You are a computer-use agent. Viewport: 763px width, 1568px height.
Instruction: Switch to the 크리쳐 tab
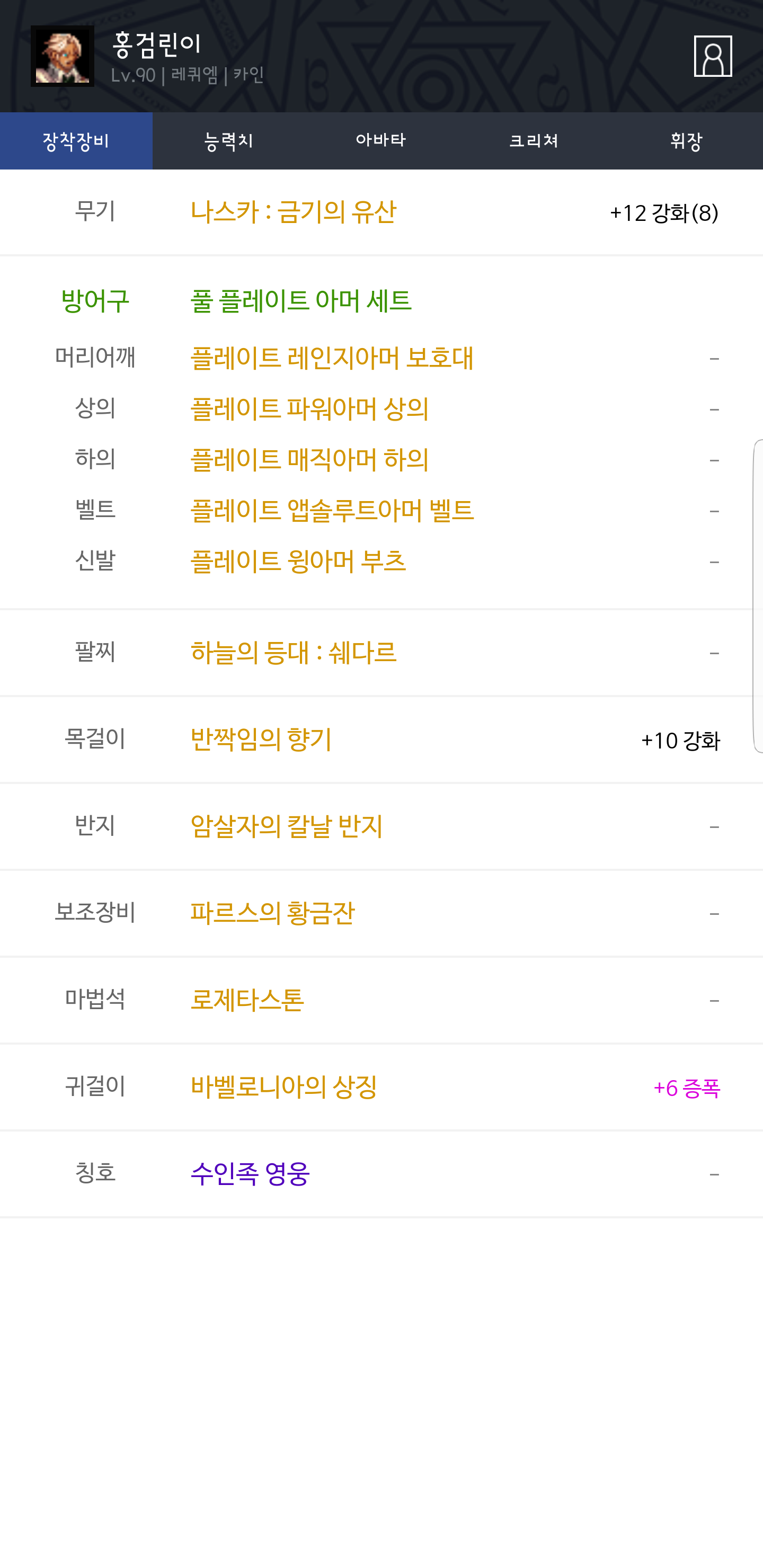point(534,140)
